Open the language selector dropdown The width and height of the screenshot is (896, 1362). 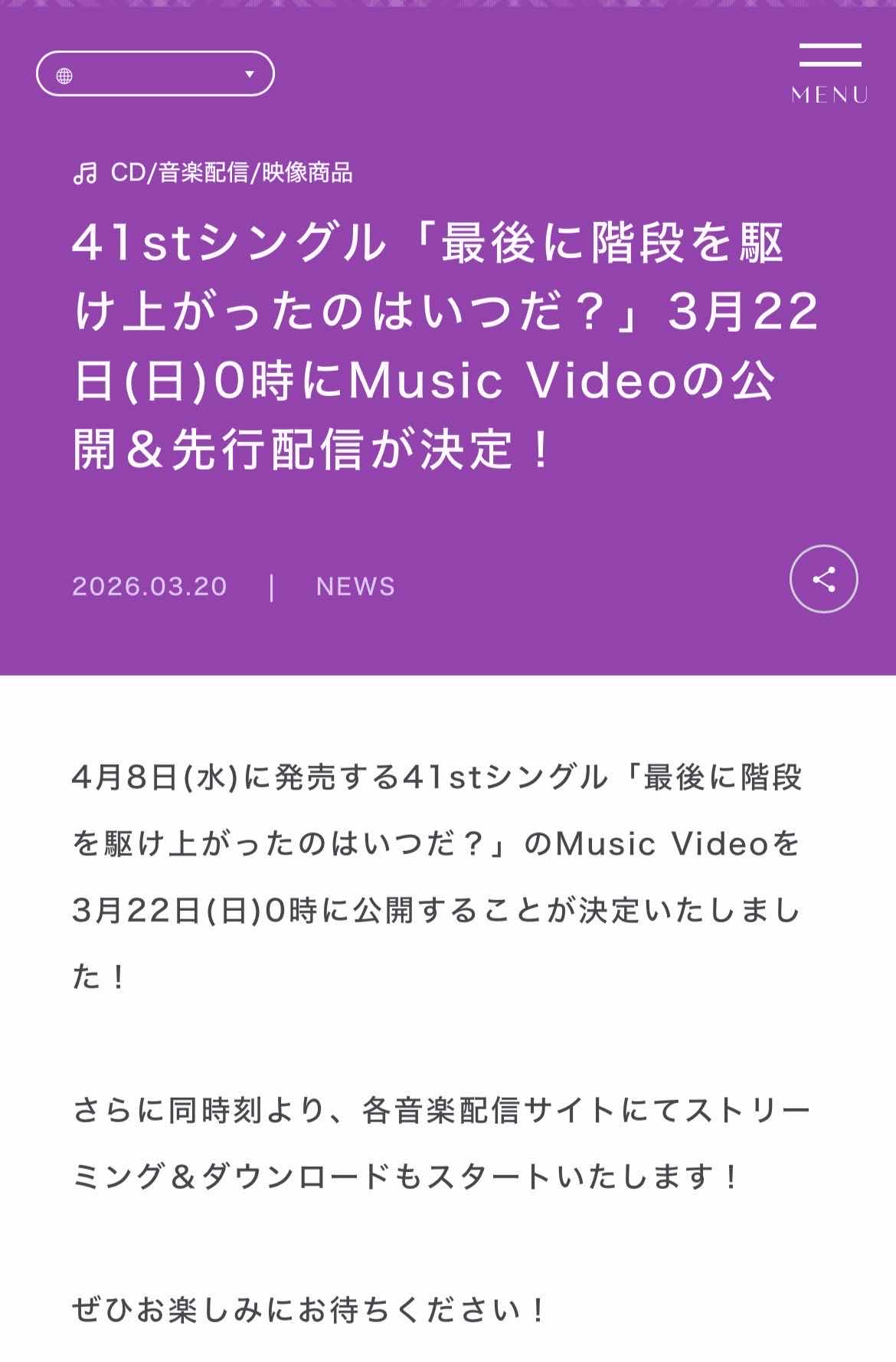[x=155, y=74]
